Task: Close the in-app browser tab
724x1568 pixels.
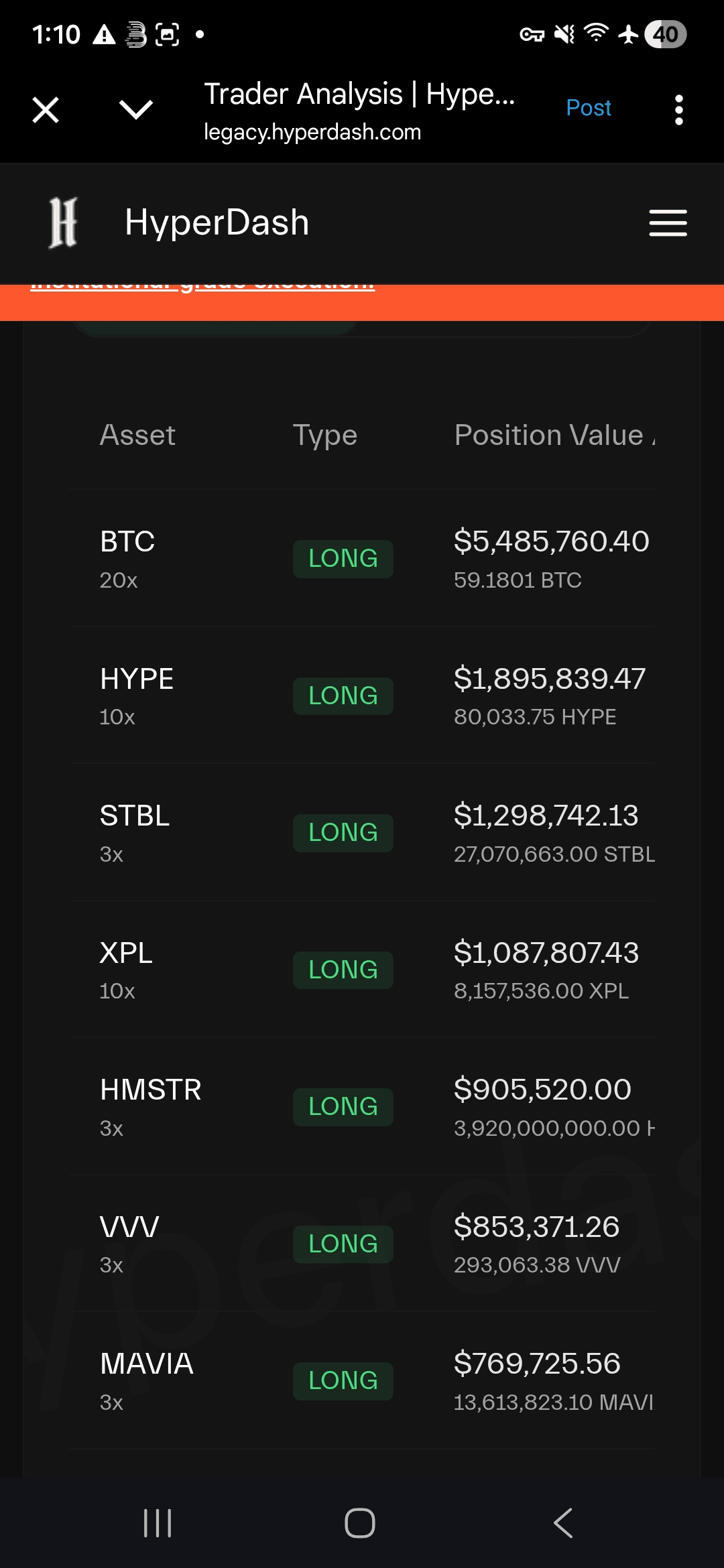Action: [46, 110]
